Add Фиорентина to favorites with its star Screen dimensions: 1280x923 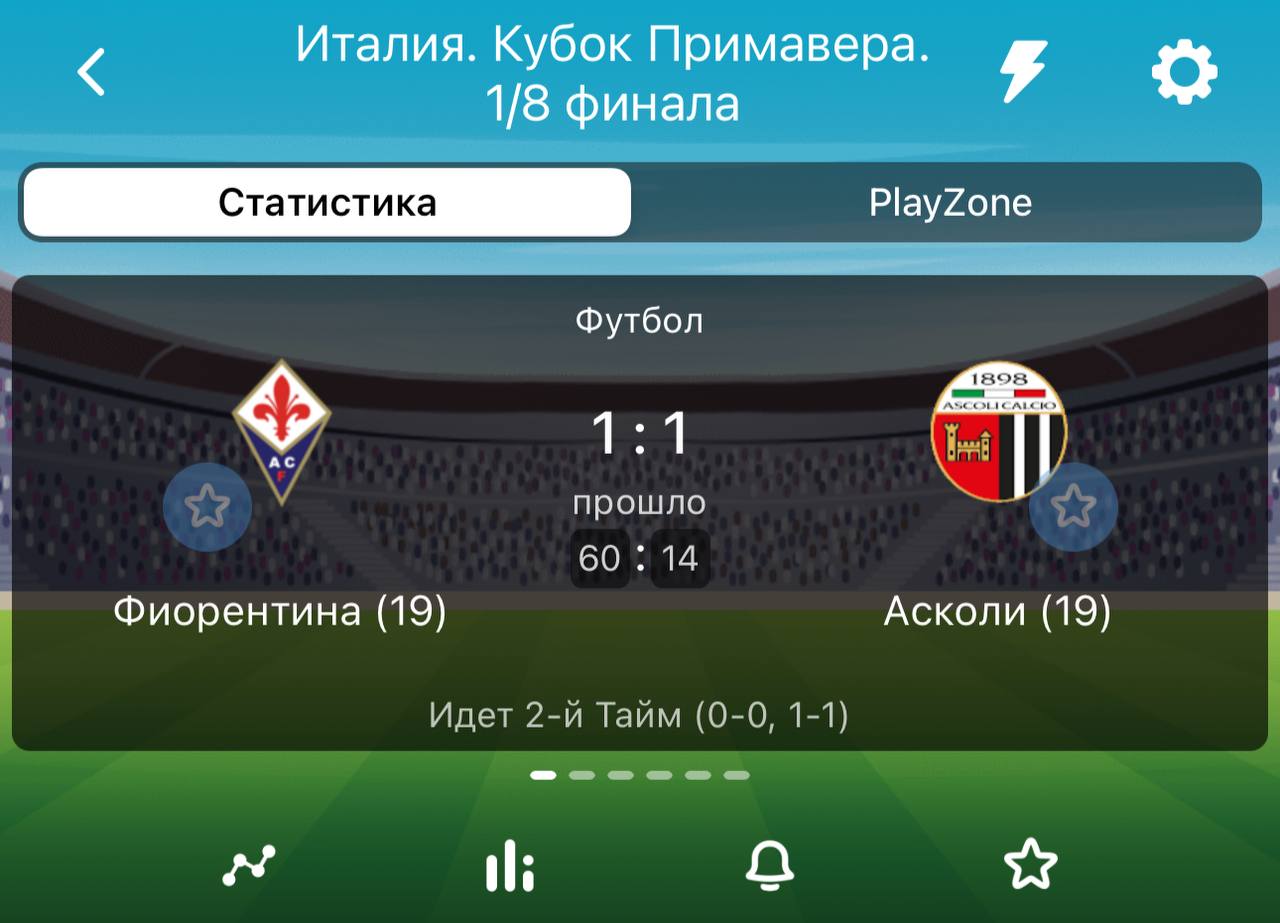click(207, 507)
